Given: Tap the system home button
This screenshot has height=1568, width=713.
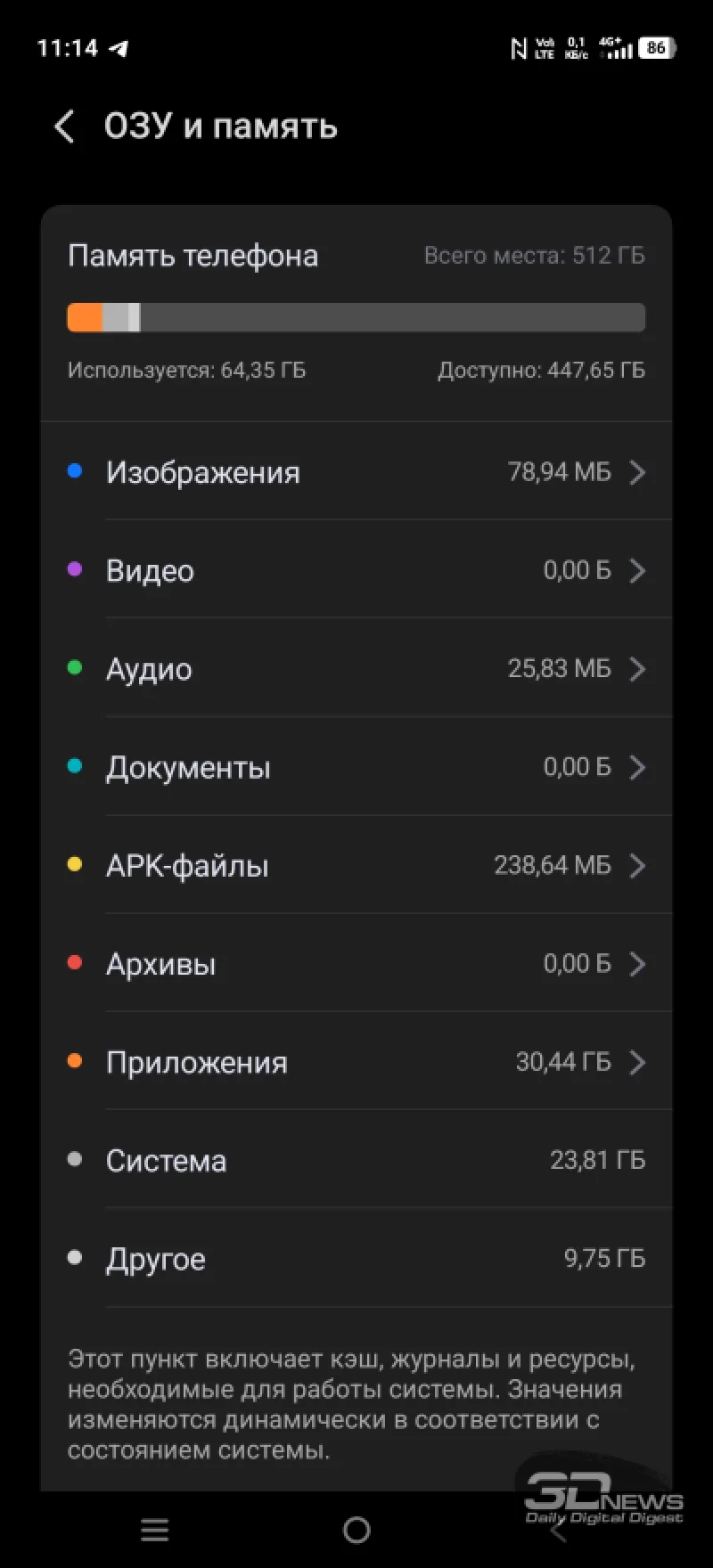Looking at the screenshot, I should (x=356, y=1530).
